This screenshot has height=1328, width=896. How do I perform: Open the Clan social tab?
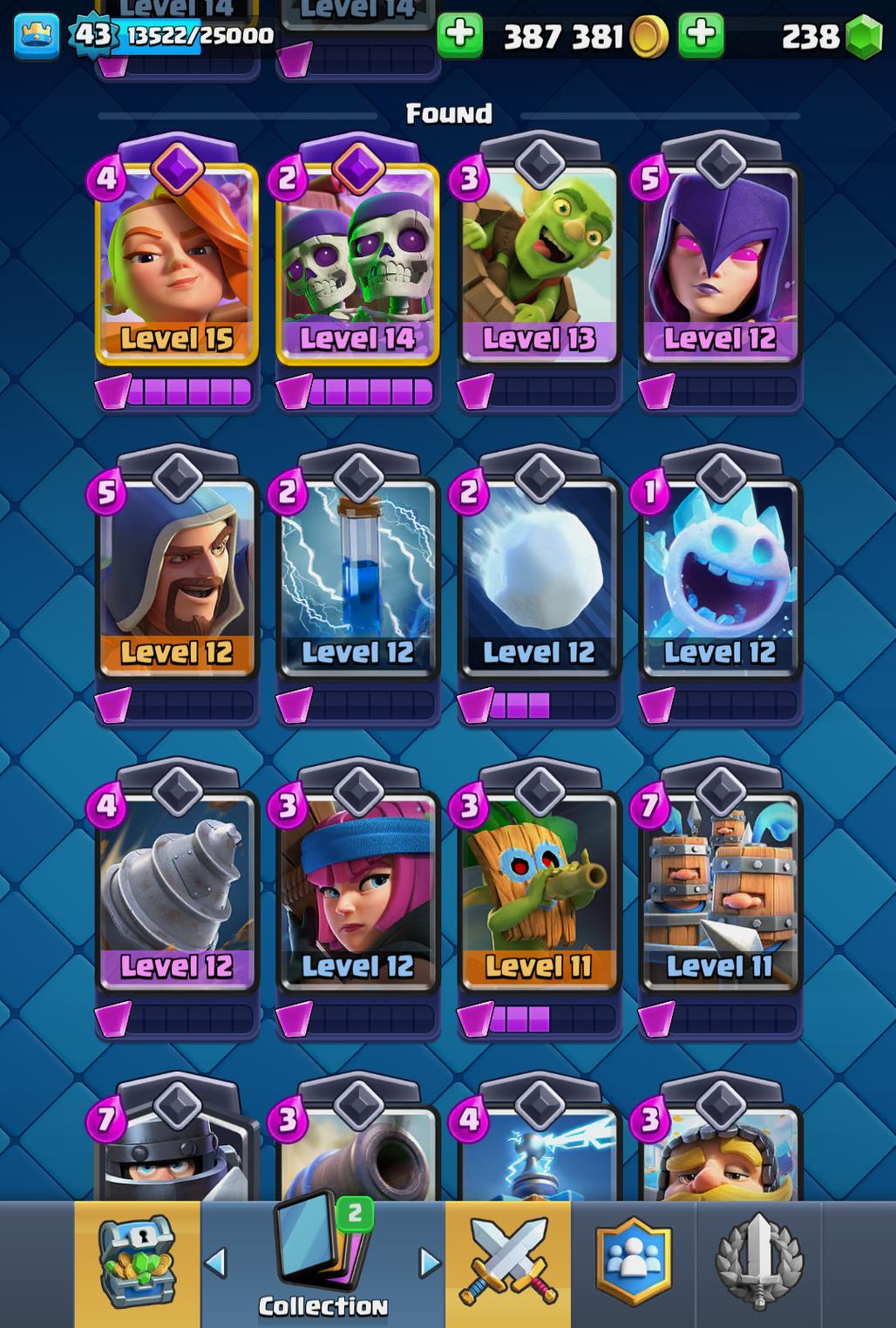click(x=634, y=1263)
